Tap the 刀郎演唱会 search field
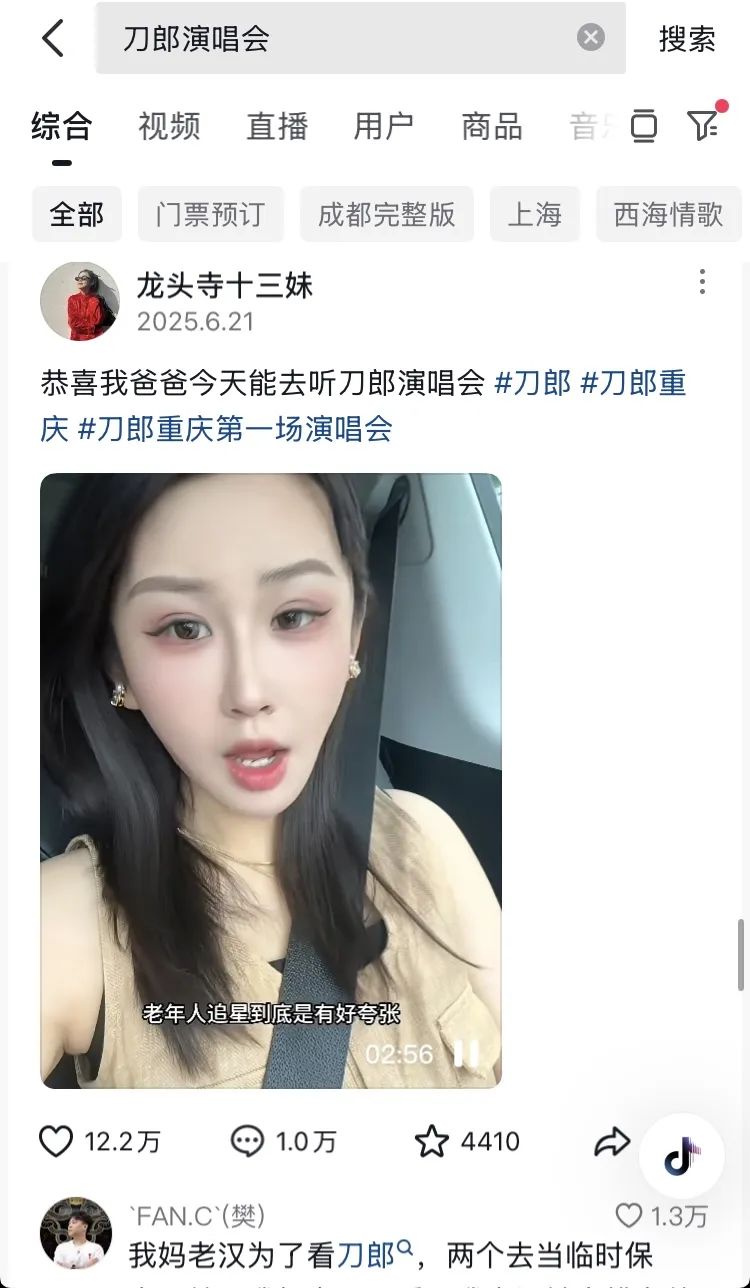Viewport: 750px width, 1288px height. tap(340, 39)
